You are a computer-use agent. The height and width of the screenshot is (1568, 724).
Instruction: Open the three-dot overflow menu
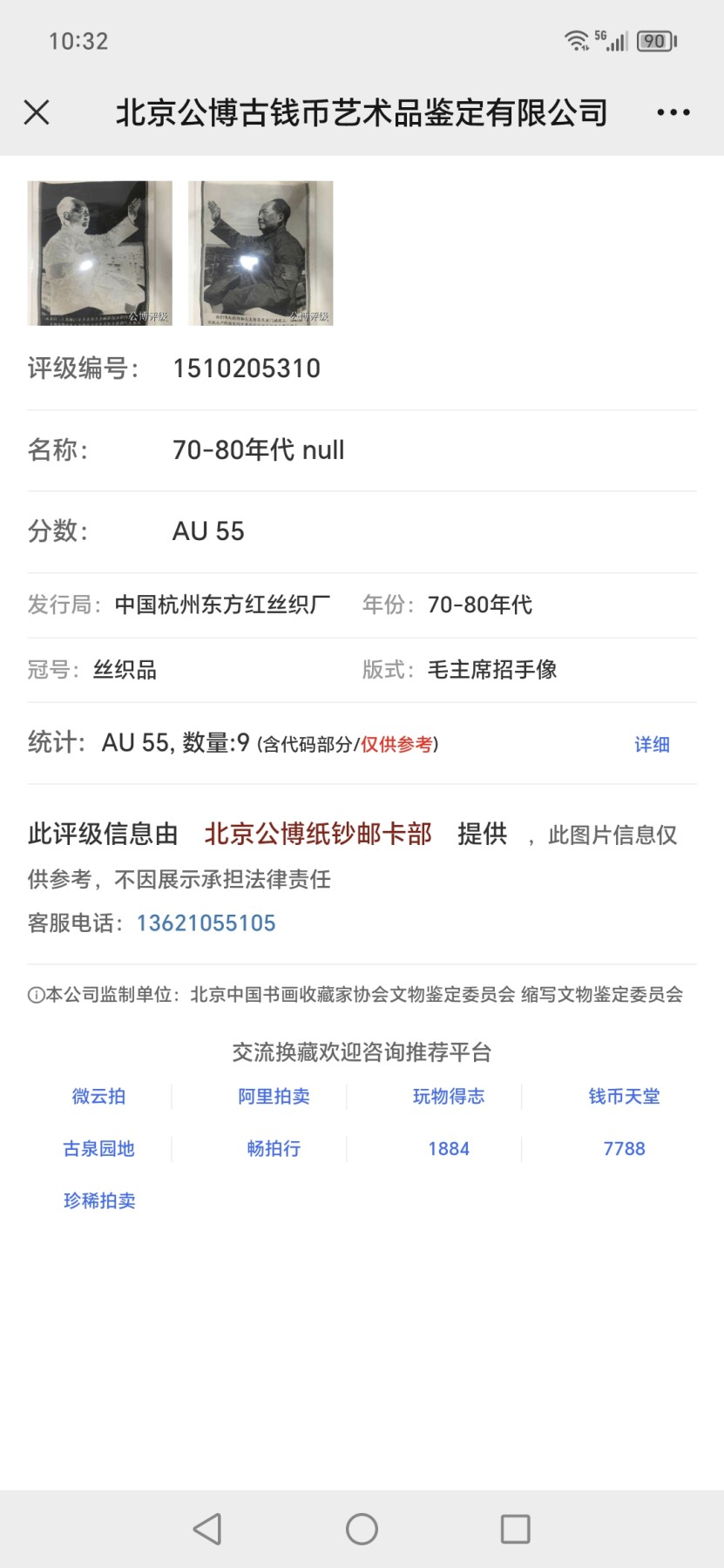pos(673,112)
